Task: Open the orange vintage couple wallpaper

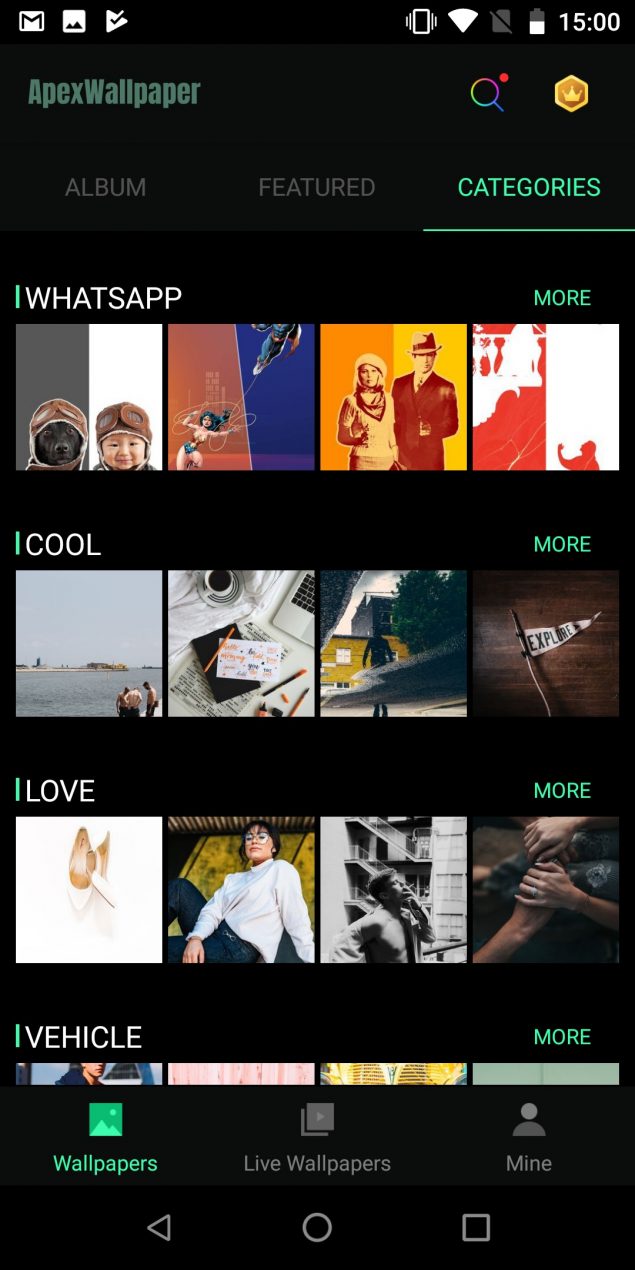Action: click(393, 397)
